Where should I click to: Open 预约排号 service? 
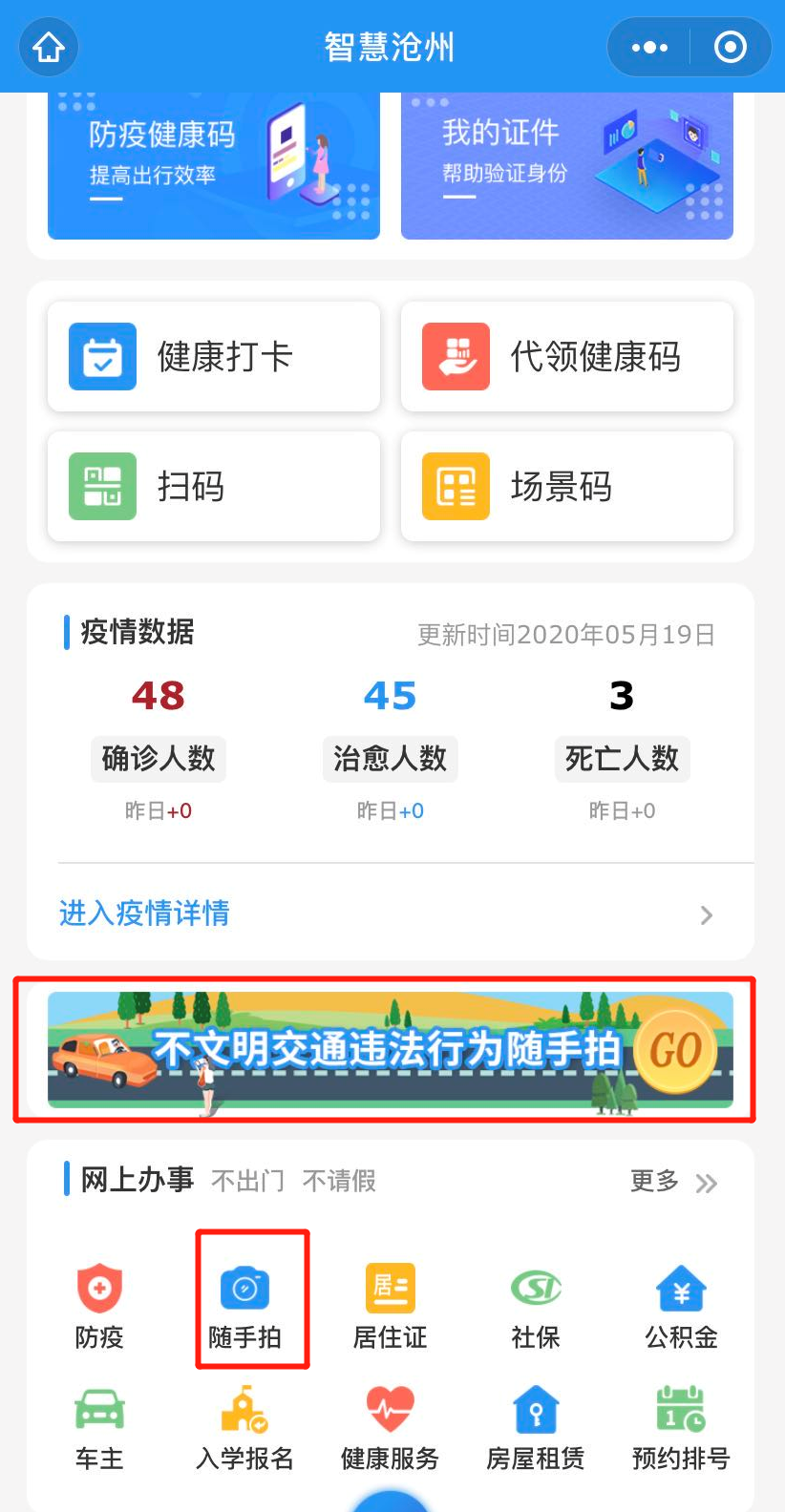point(681,1427)
